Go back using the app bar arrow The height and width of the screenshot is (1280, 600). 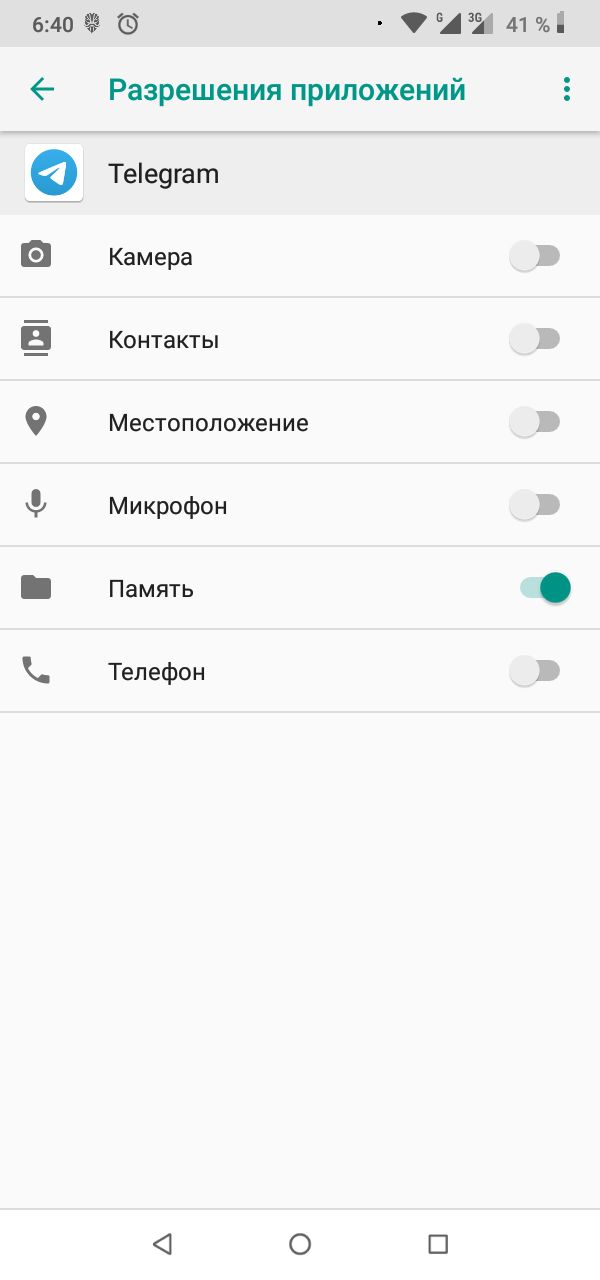tap(42, 89)
